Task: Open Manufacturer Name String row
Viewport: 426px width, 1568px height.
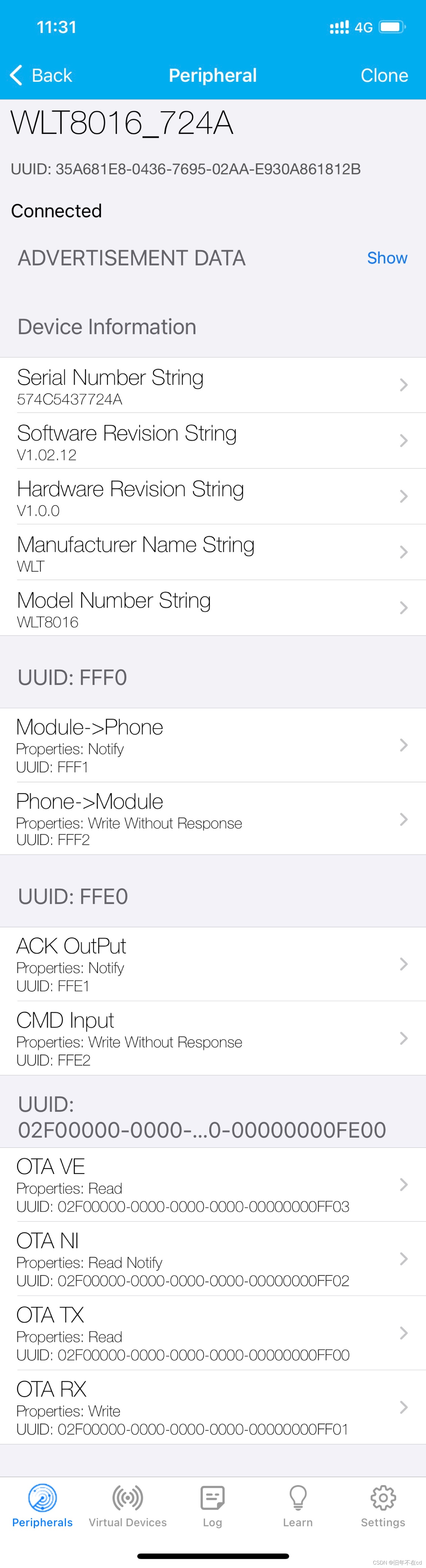Action: (213, 552)
